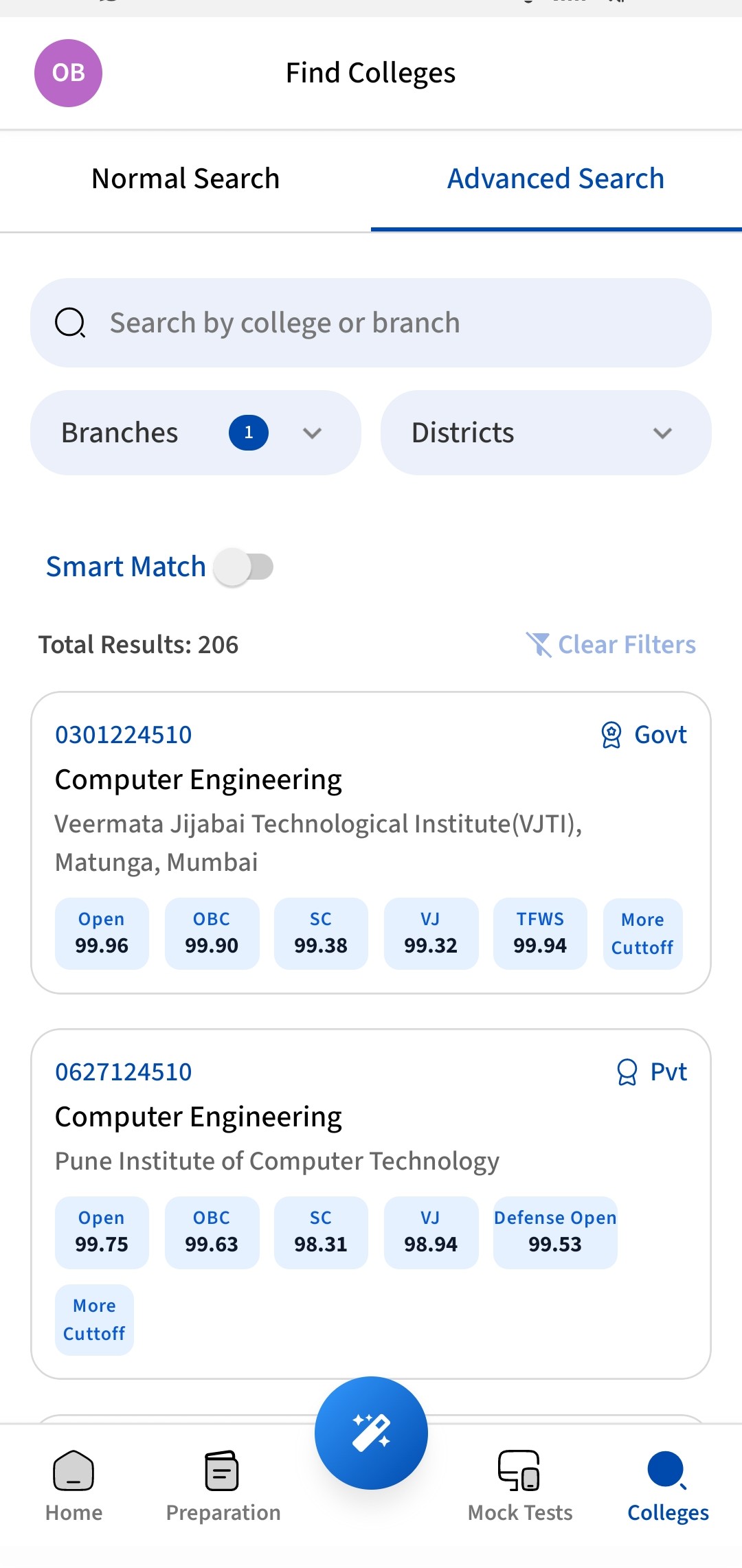Expand Districts using its chevron arrow
Screen dimensions: 742x1568
(x=662, y=433)
